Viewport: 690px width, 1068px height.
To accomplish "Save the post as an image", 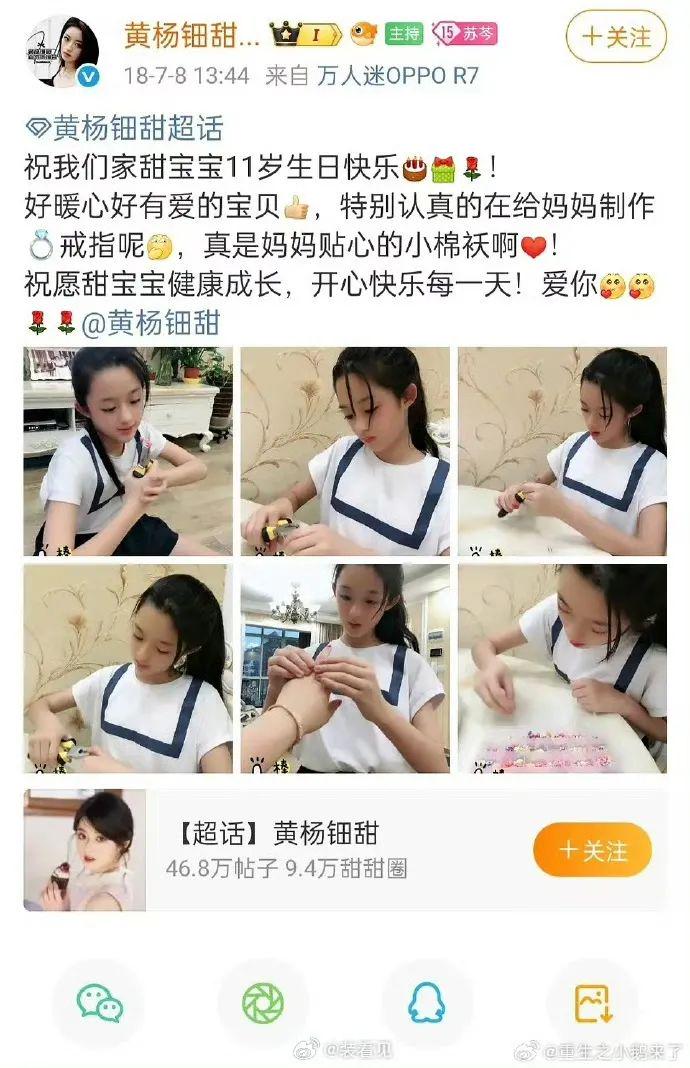I will coord(592,1003).
